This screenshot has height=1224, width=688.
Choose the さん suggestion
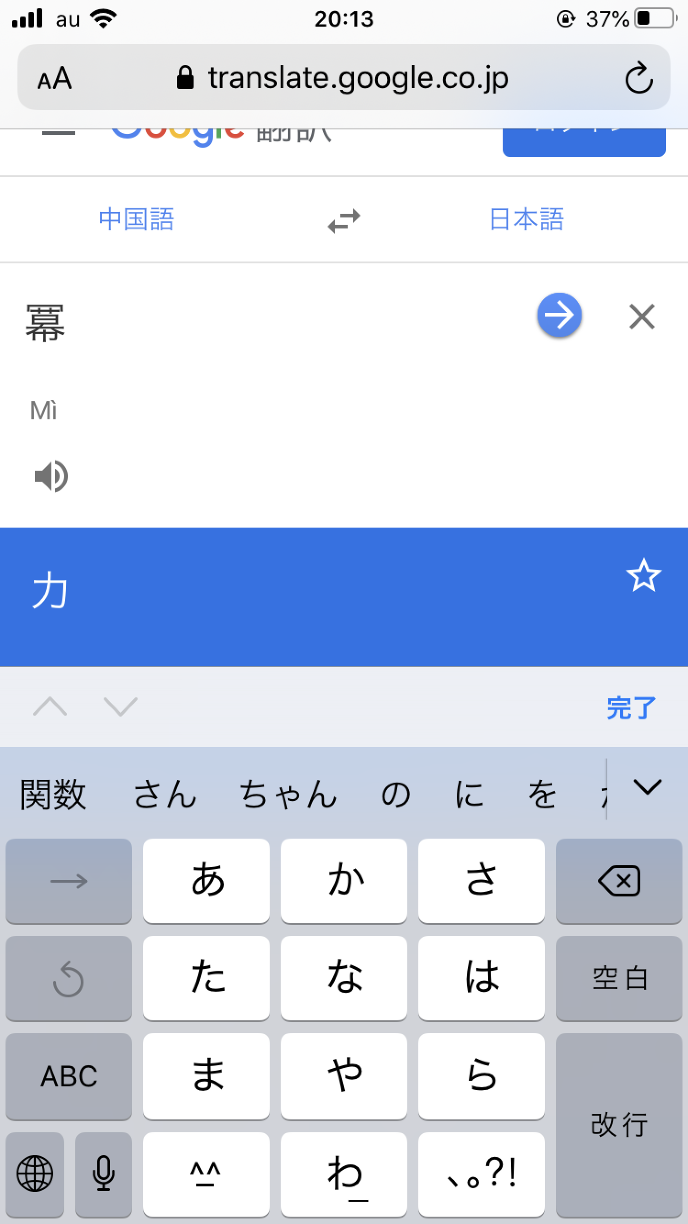tap(165, 795)
